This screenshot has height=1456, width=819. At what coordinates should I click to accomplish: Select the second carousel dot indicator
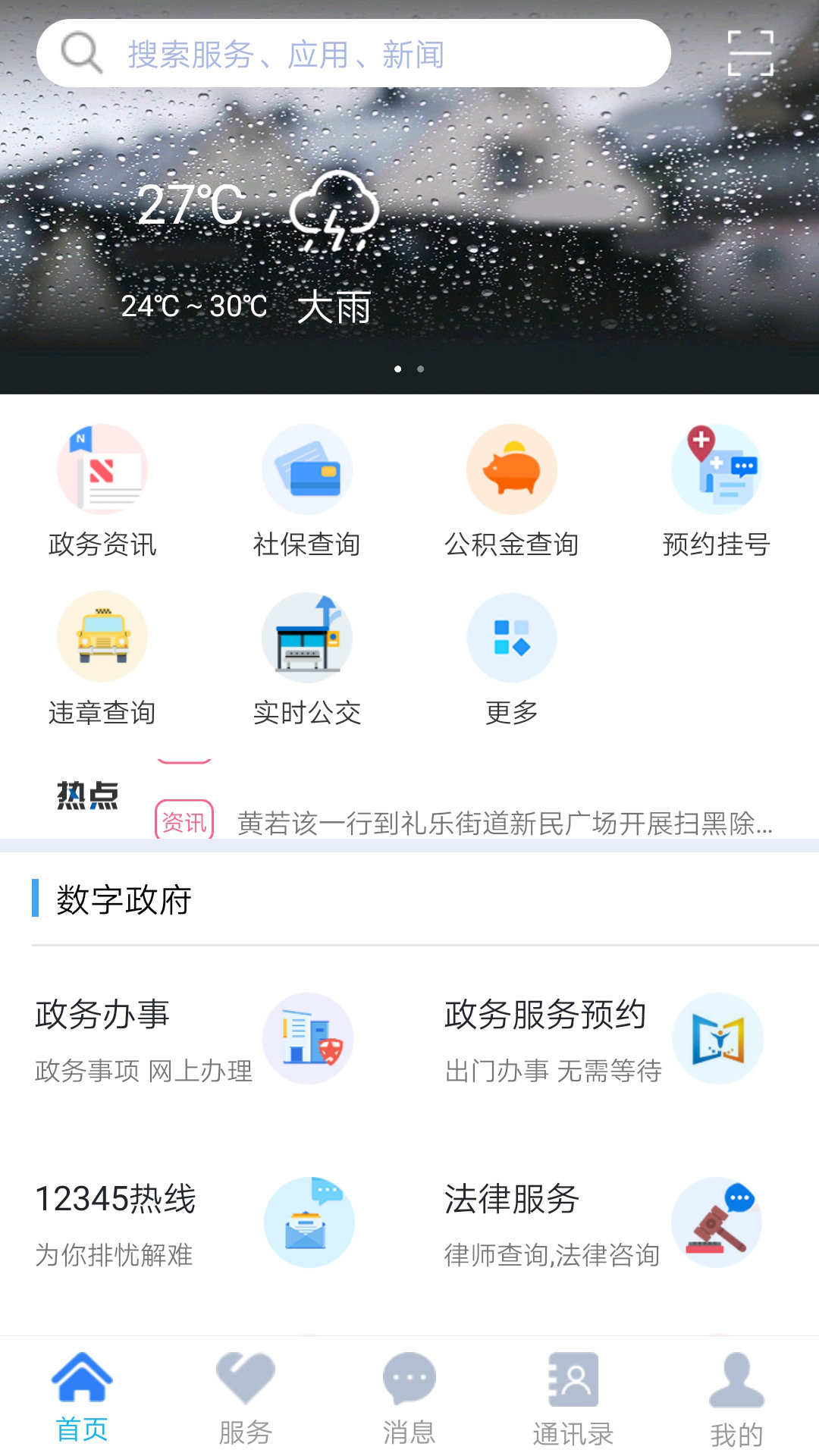coord(420,369)
